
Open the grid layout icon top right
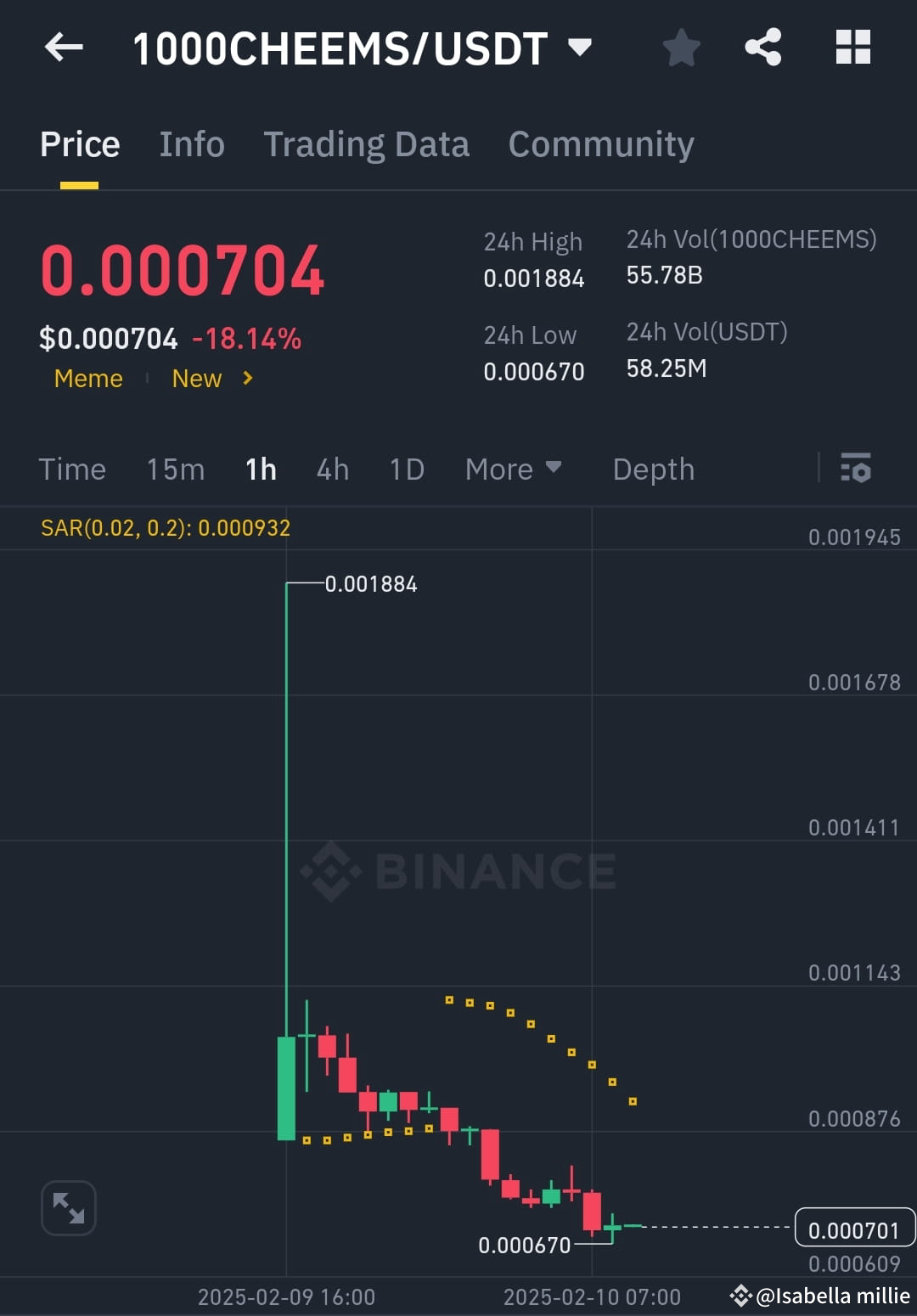coord(852,48)
